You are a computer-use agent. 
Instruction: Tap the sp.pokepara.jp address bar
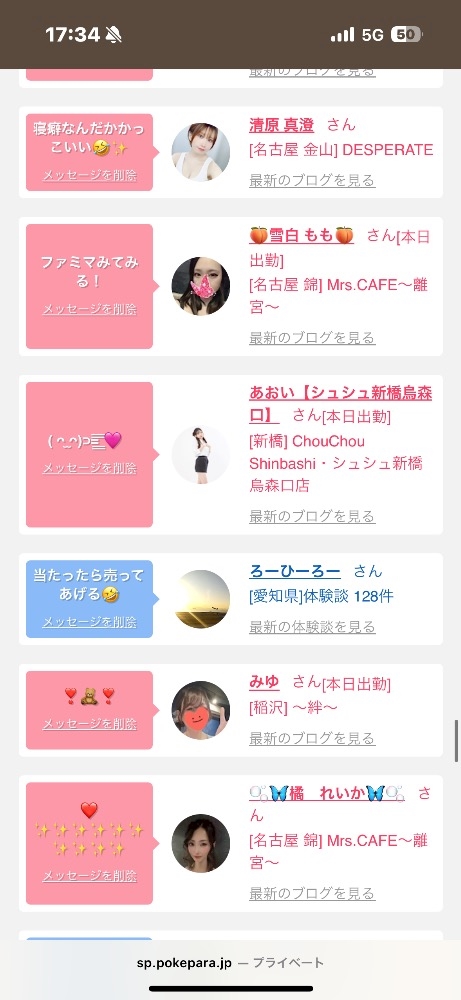[x=230, y=962]
